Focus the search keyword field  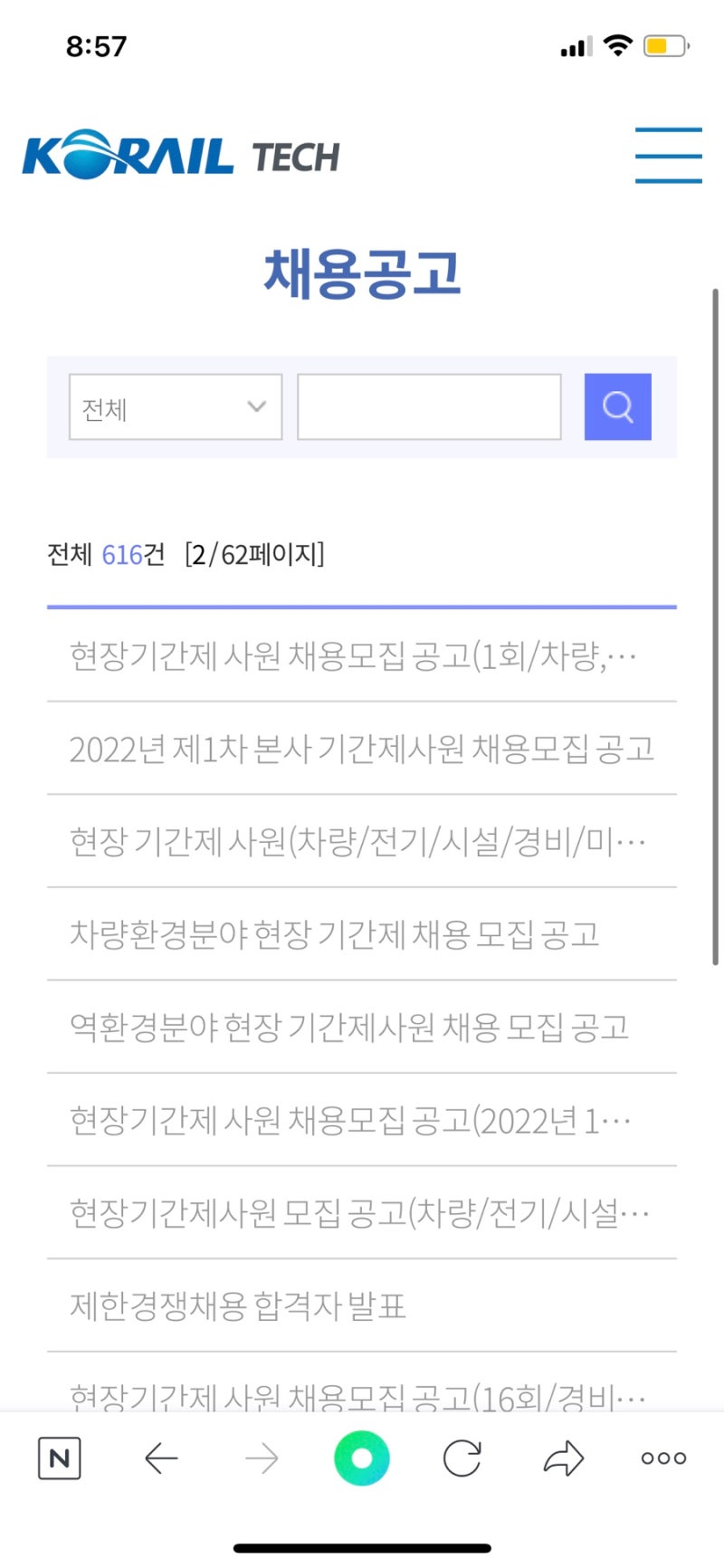(x=429, y=407)
